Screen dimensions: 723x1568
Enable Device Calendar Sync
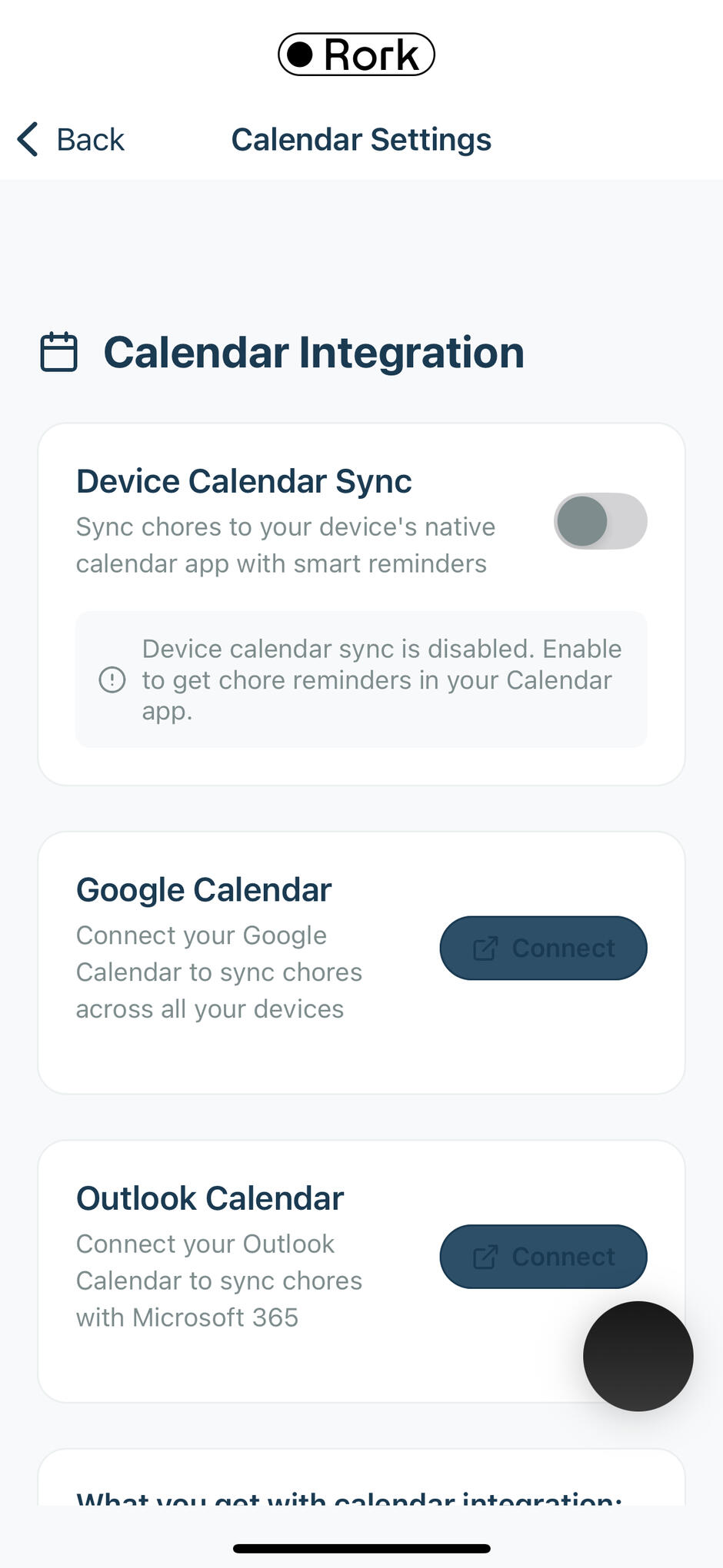pos(600,521)
